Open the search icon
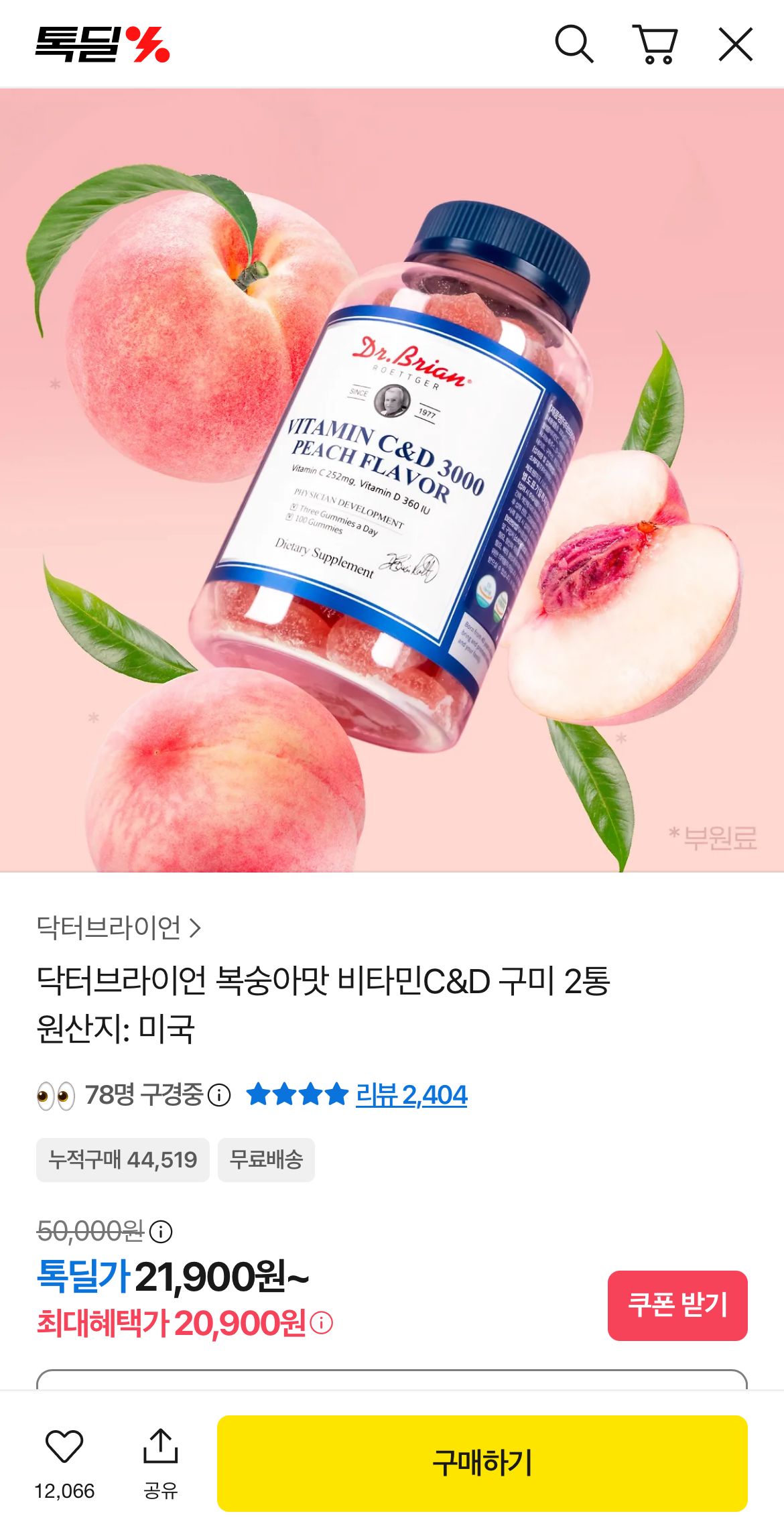Screen dimensions: 784x1534 coord(574,44)
